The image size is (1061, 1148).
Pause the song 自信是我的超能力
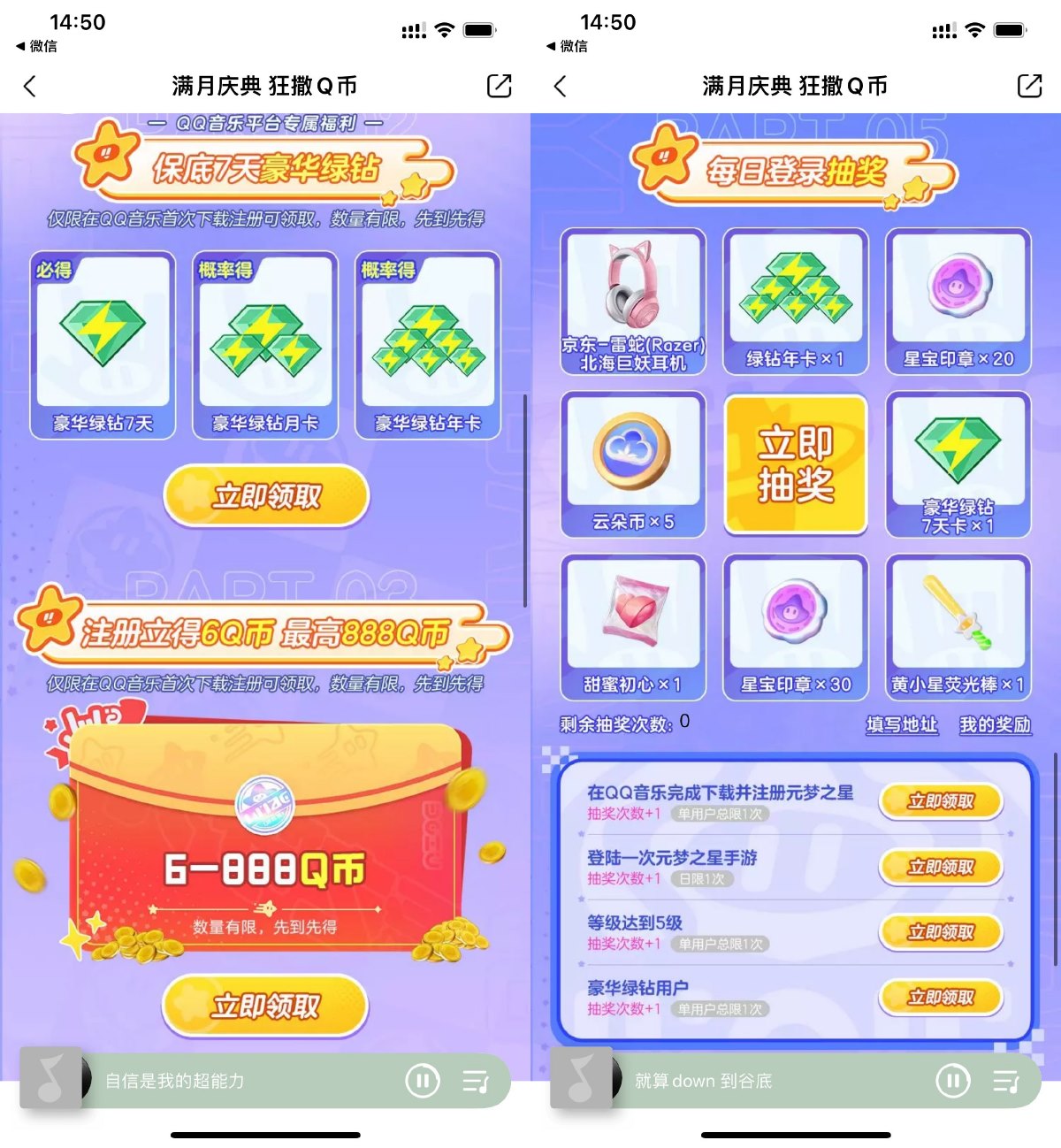tap(423, 1081)
